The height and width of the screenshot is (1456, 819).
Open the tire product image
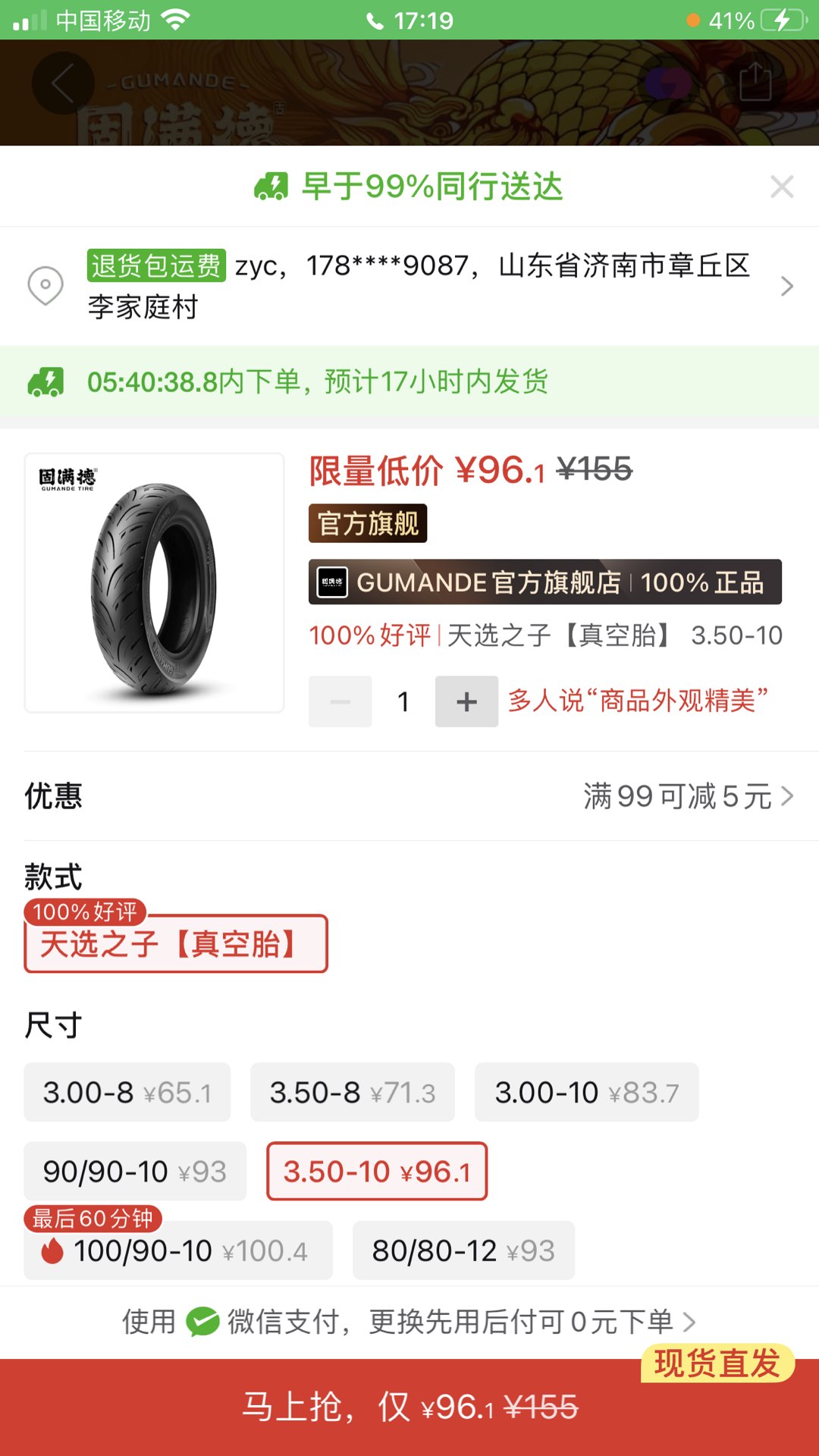click(x=155, y=582)
